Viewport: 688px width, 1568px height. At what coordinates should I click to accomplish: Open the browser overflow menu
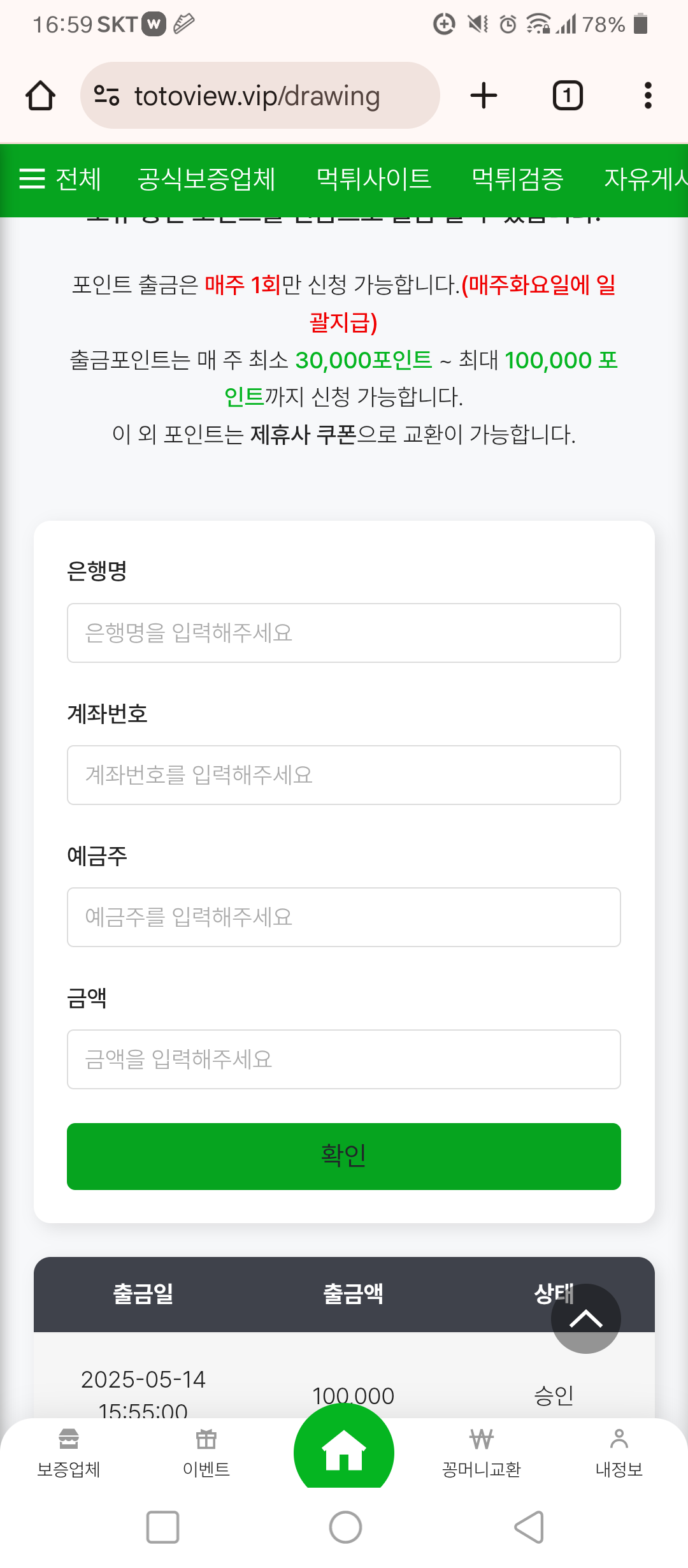pos(648,96)
